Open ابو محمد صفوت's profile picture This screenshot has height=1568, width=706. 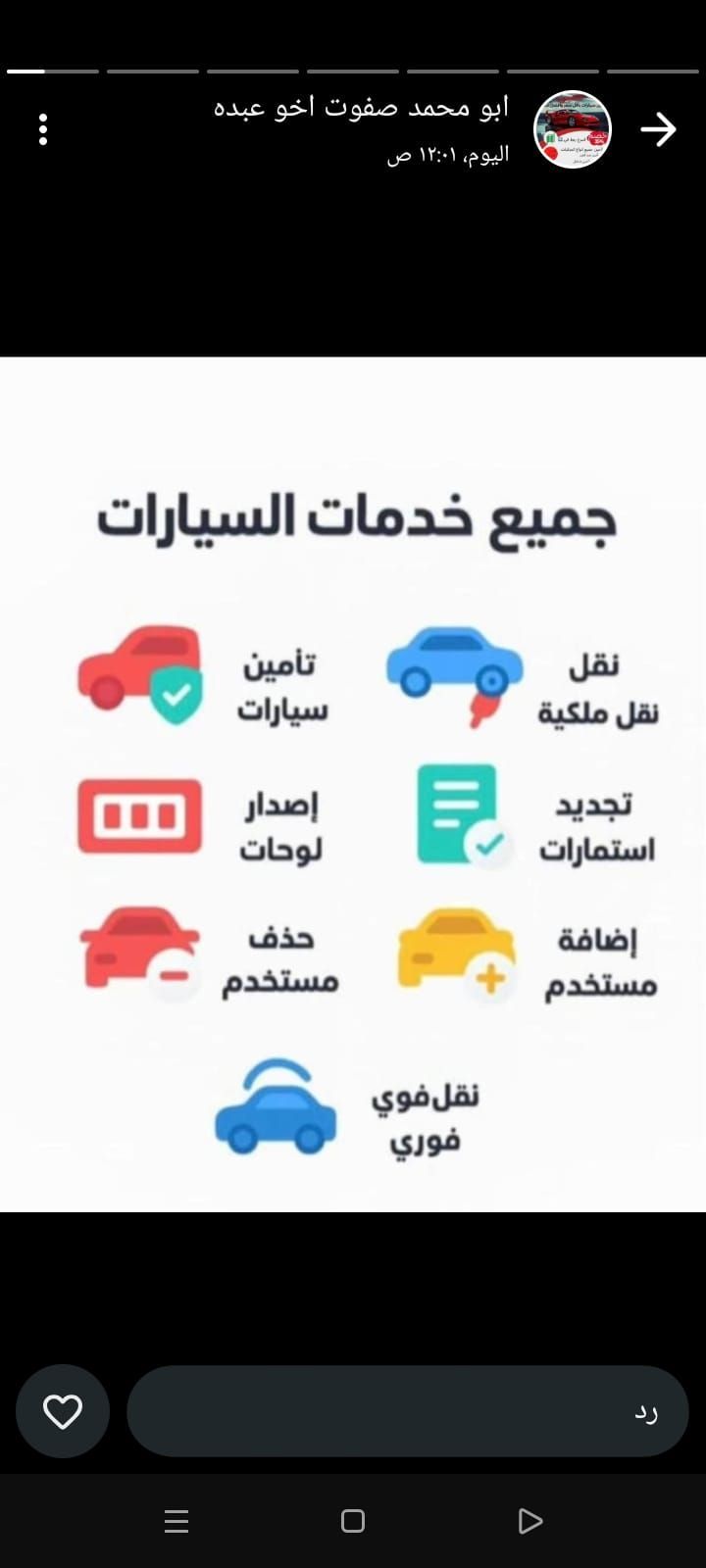click(x=573, y=129)
